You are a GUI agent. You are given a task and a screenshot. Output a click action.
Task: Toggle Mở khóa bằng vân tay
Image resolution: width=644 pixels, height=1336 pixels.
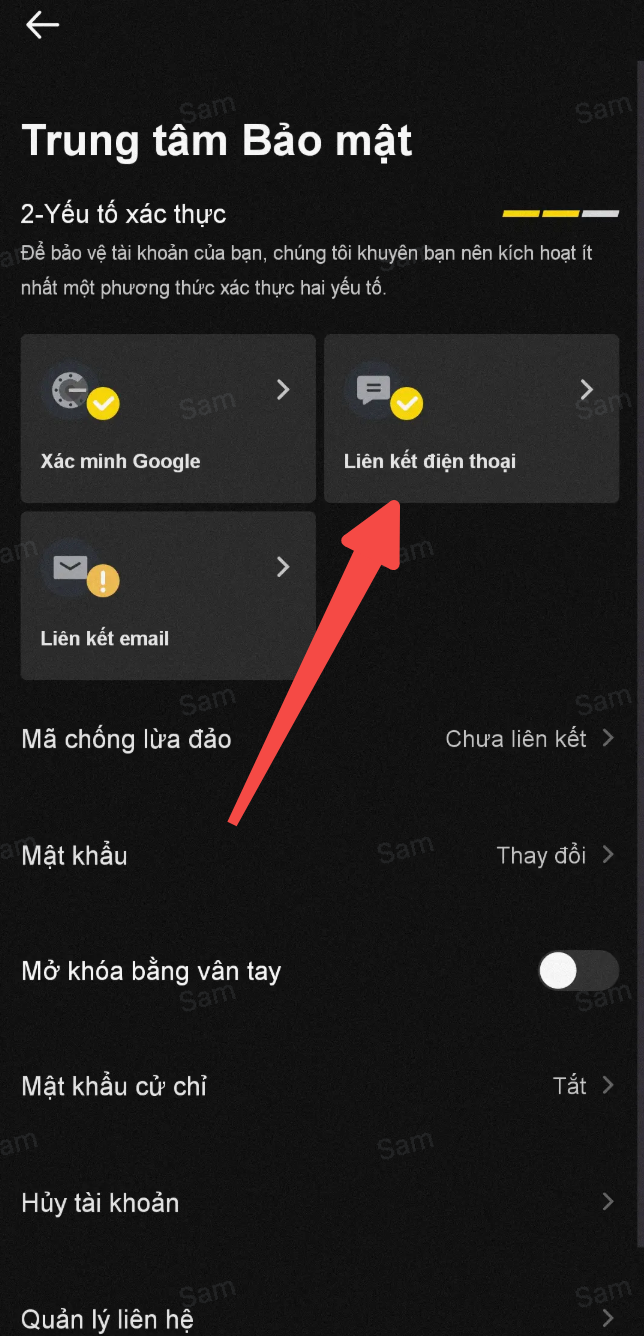[577, 970]
